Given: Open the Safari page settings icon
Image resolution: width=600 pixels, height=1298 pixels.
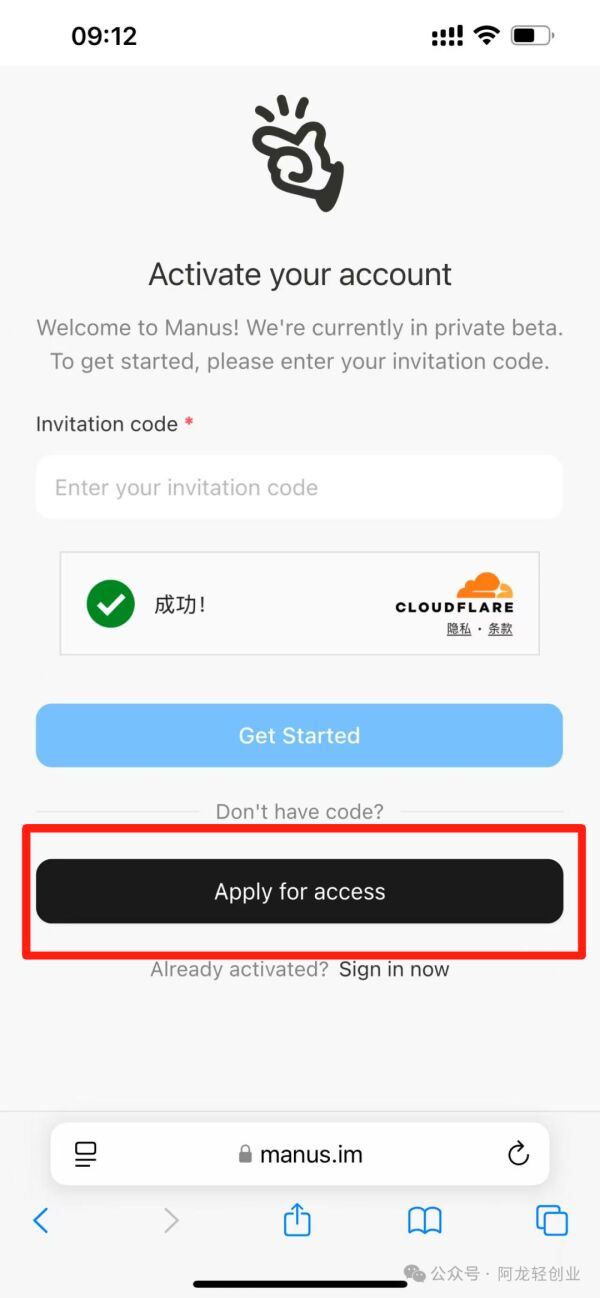Looking at the screenshot, I should (86, 1154).
